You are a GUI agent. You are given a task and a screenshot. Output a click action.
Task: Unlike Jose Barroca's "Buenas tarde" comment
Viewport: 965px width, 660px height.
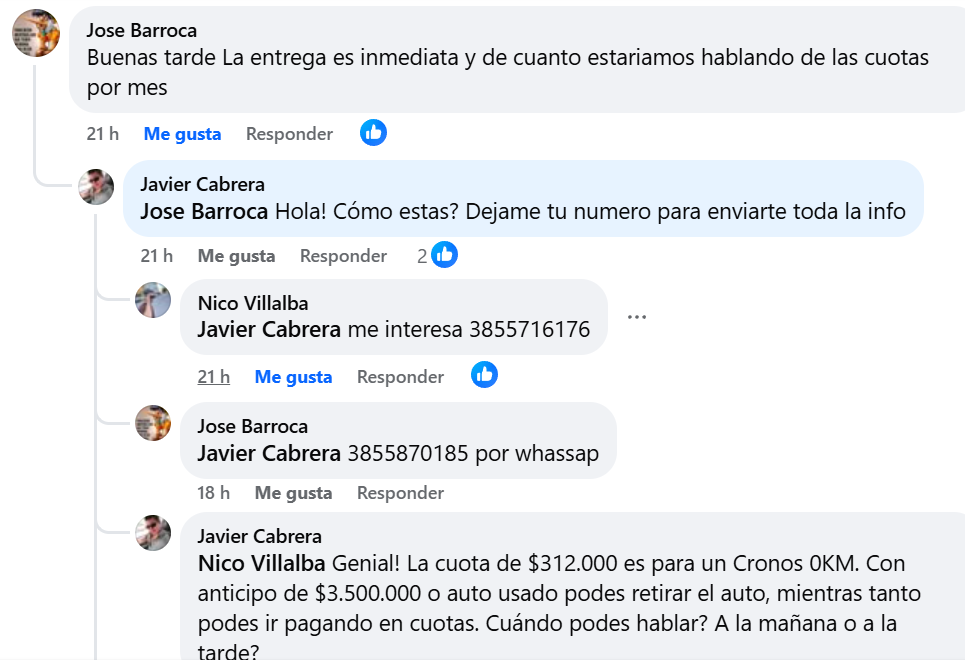(182, 134)
